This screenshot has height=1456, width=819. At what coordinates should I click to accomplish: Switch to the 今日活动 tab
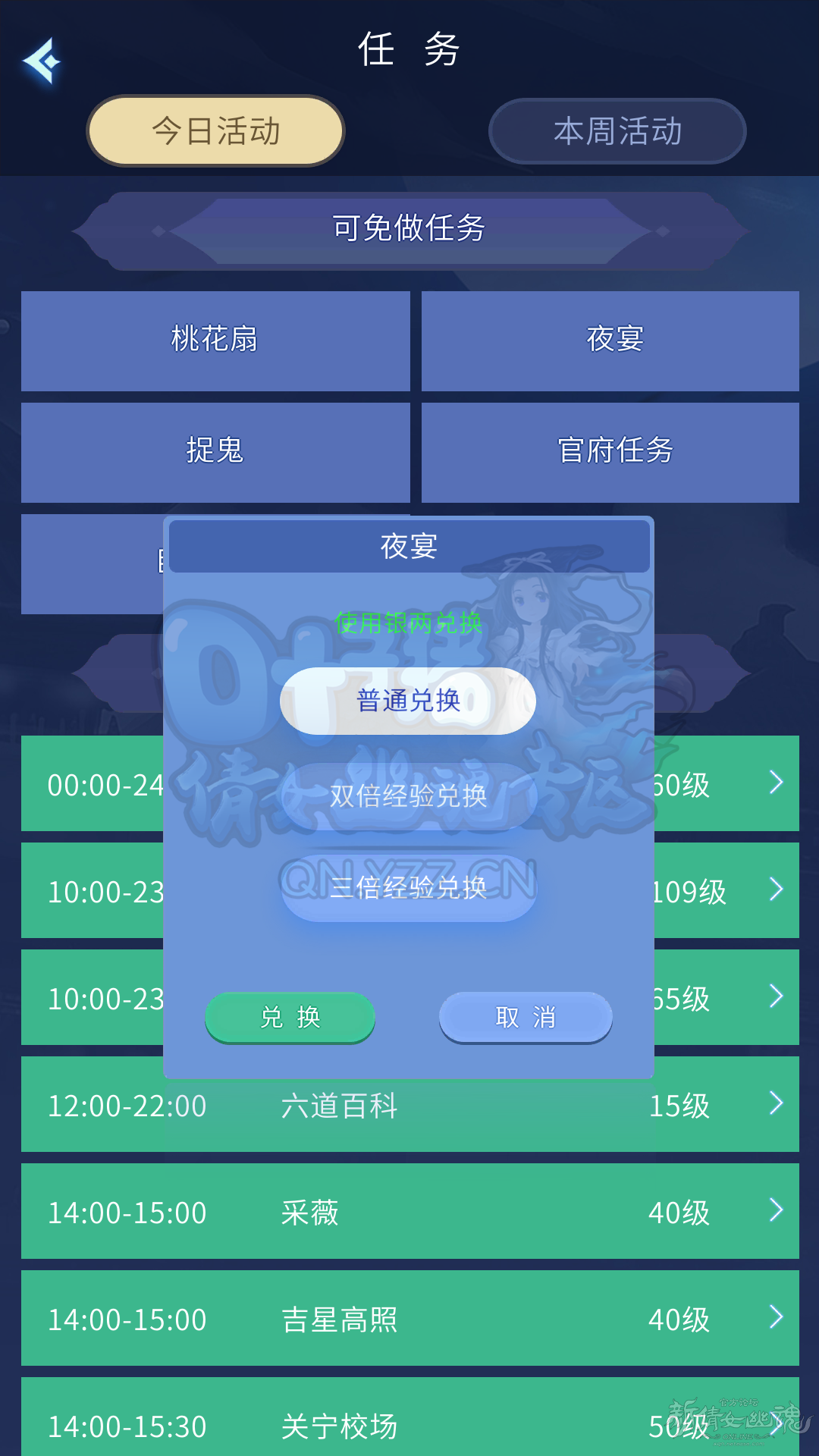216,131
